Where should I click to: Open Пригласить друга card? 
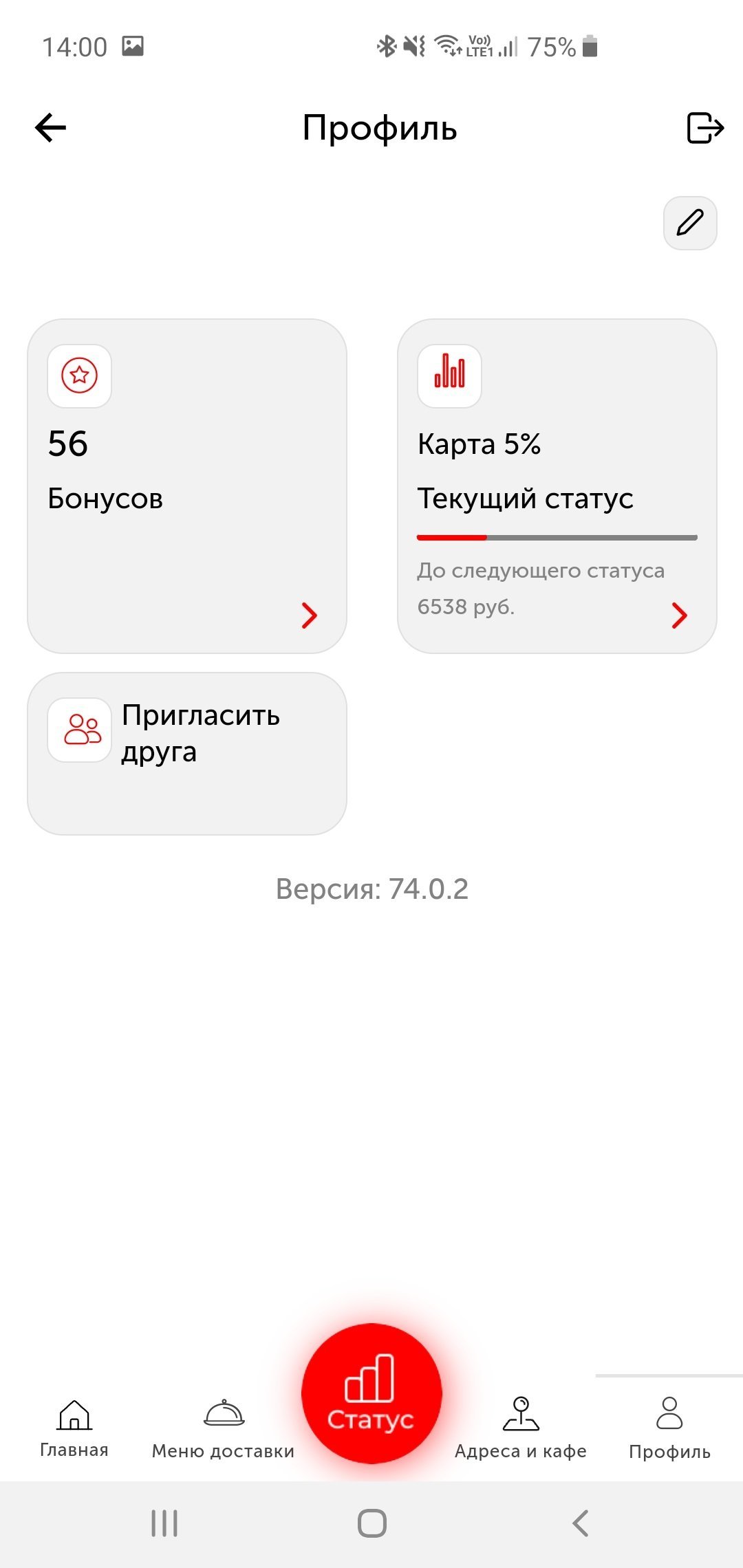tap(186, 753)
